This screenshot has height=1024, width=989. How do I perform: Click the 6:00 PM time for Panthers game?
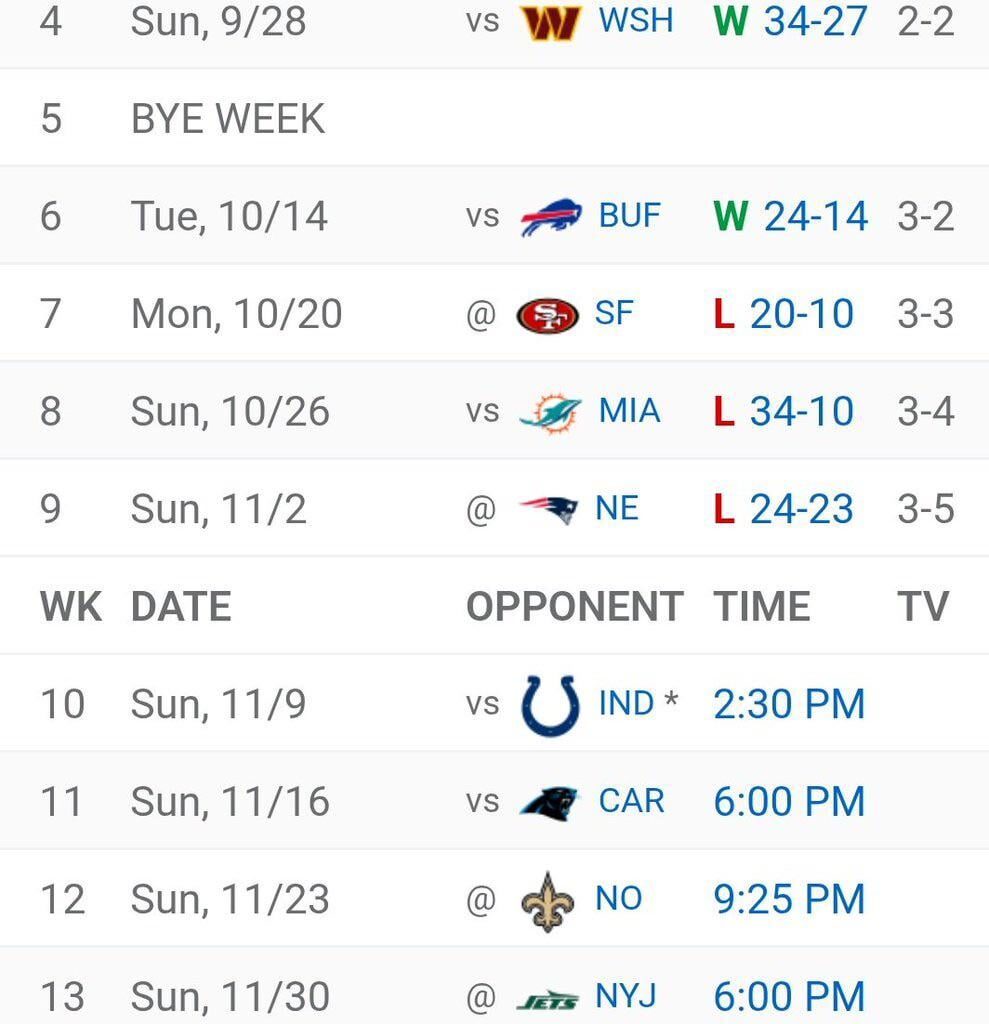tap(789, 800)
